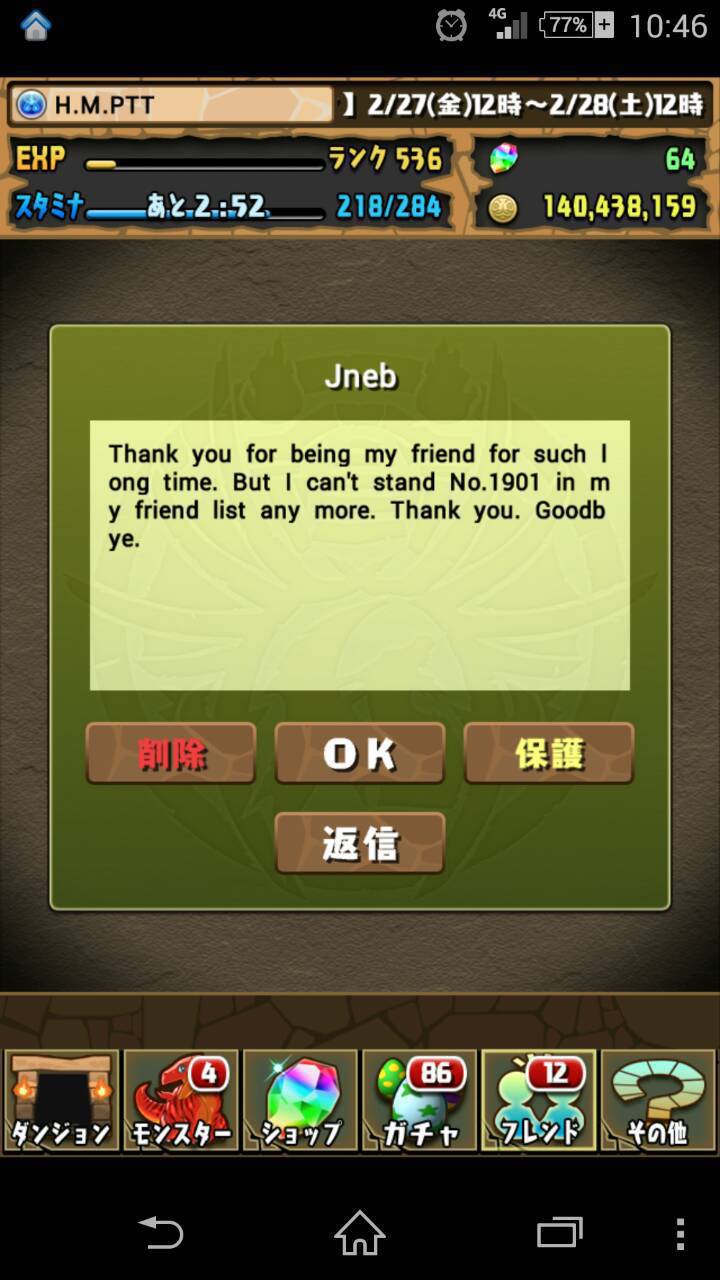
Task: Switch to the モンスター monster tab
Action: (x=181, y=1100)
